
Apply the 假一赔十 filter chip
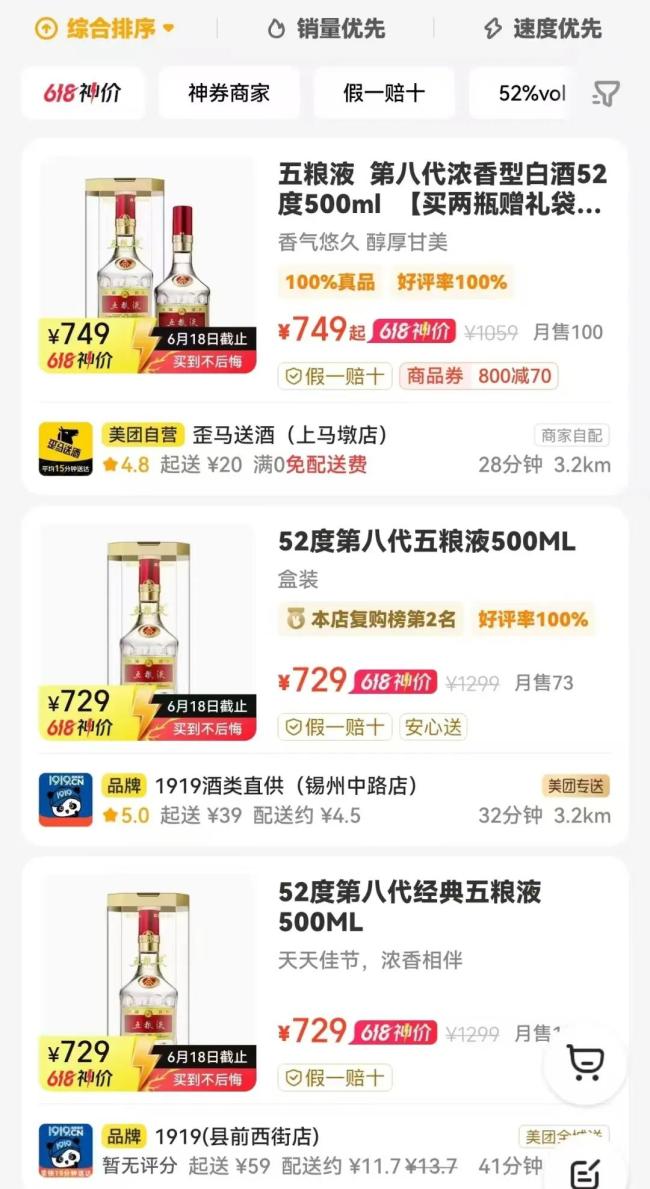point(384,94)
